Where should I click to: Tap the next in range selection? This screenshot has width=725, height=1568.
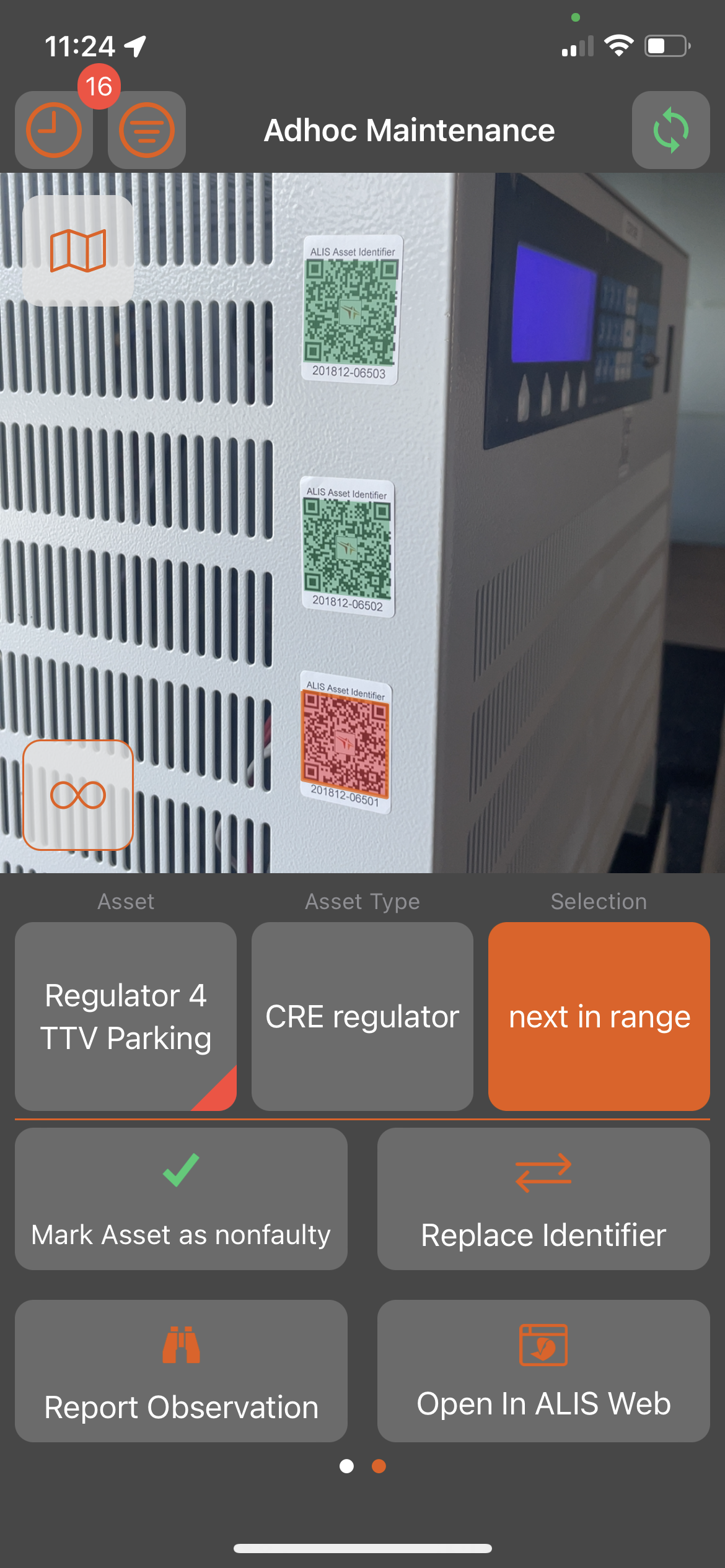tap(599, 1016)
